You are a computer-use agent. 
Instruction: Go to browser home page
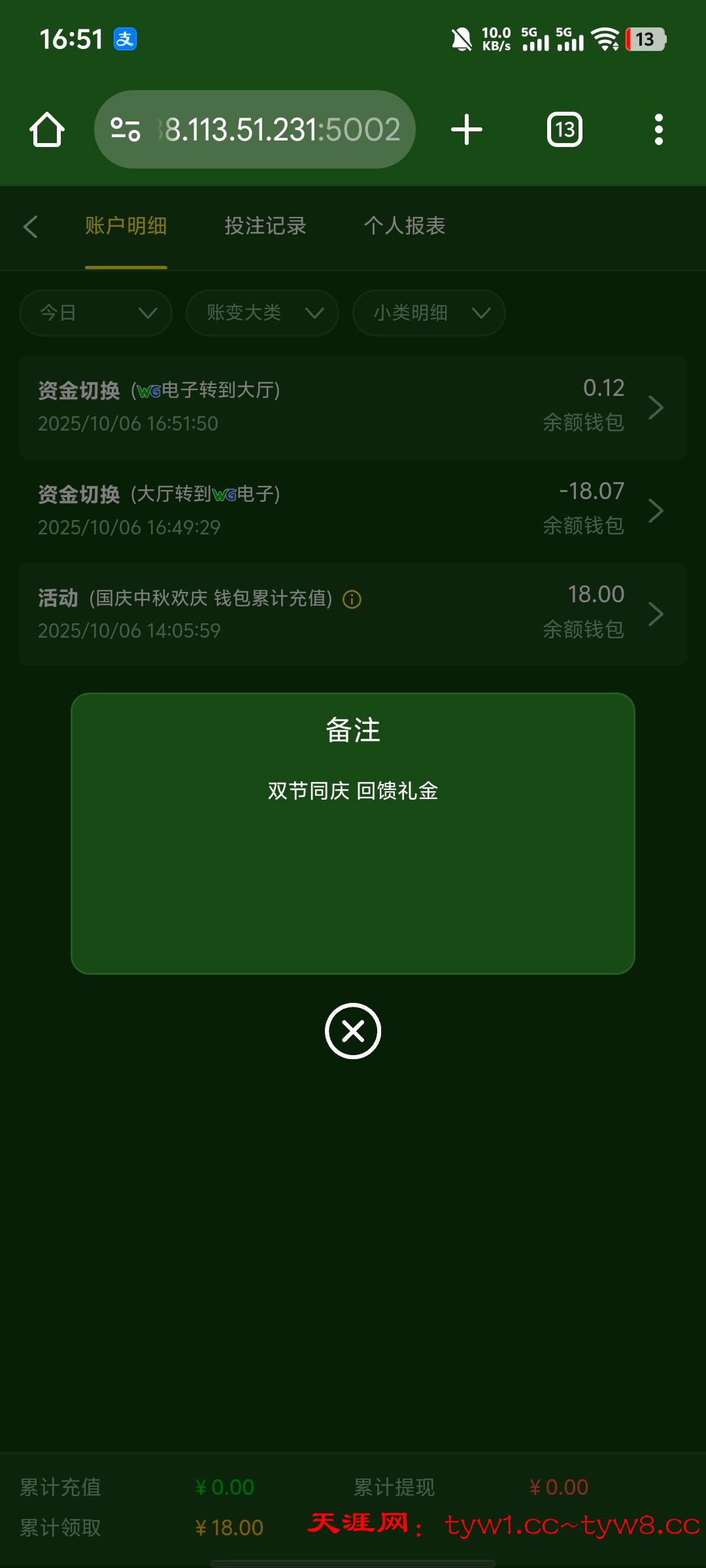pos(47,129)
